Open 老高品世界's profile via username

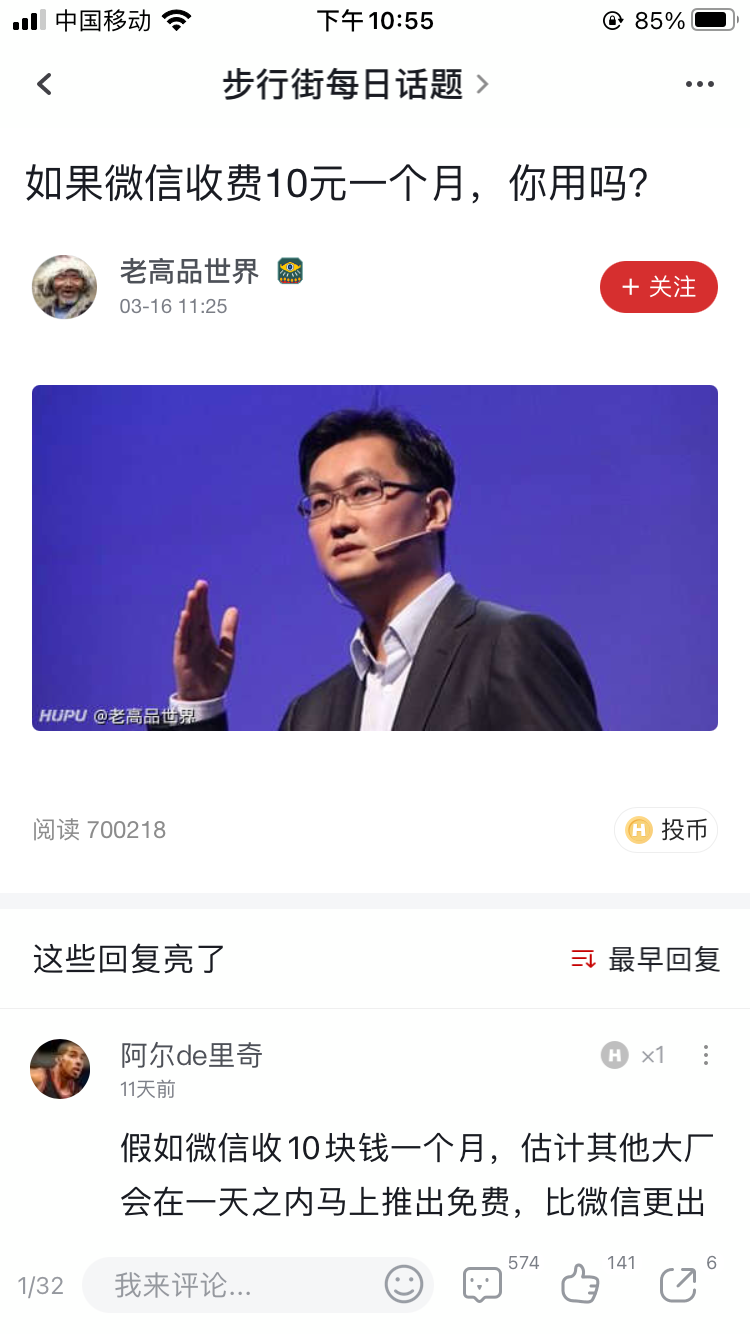pyautogui.click(x=190, y=270)
